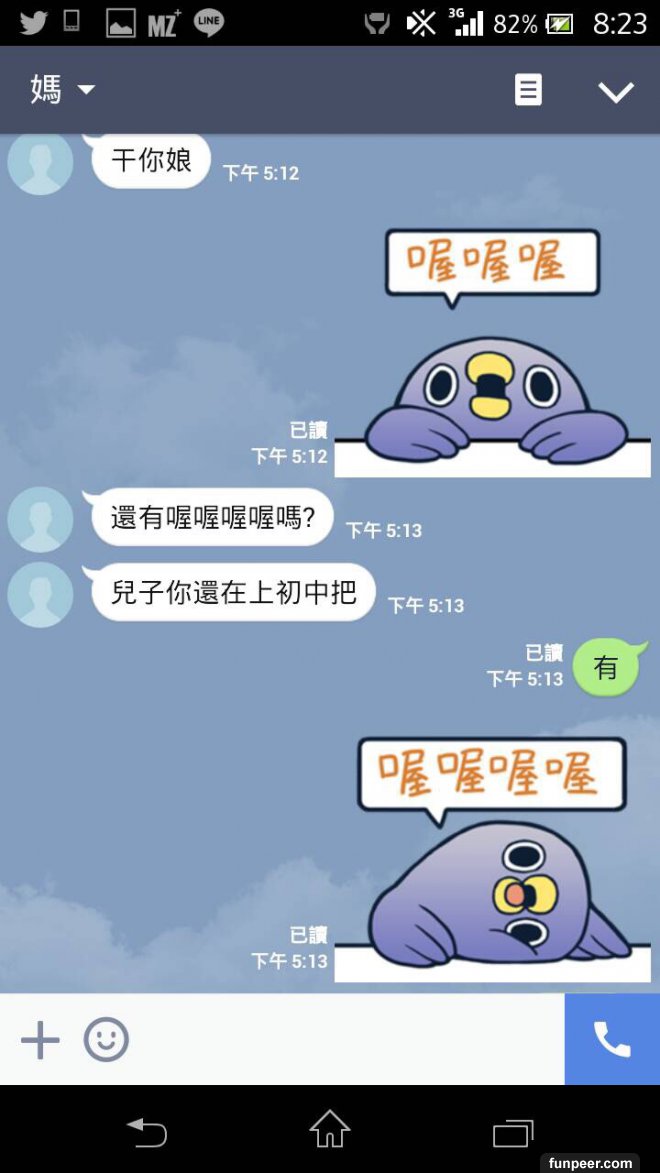Open the notes icon in header

pos(528,90)
